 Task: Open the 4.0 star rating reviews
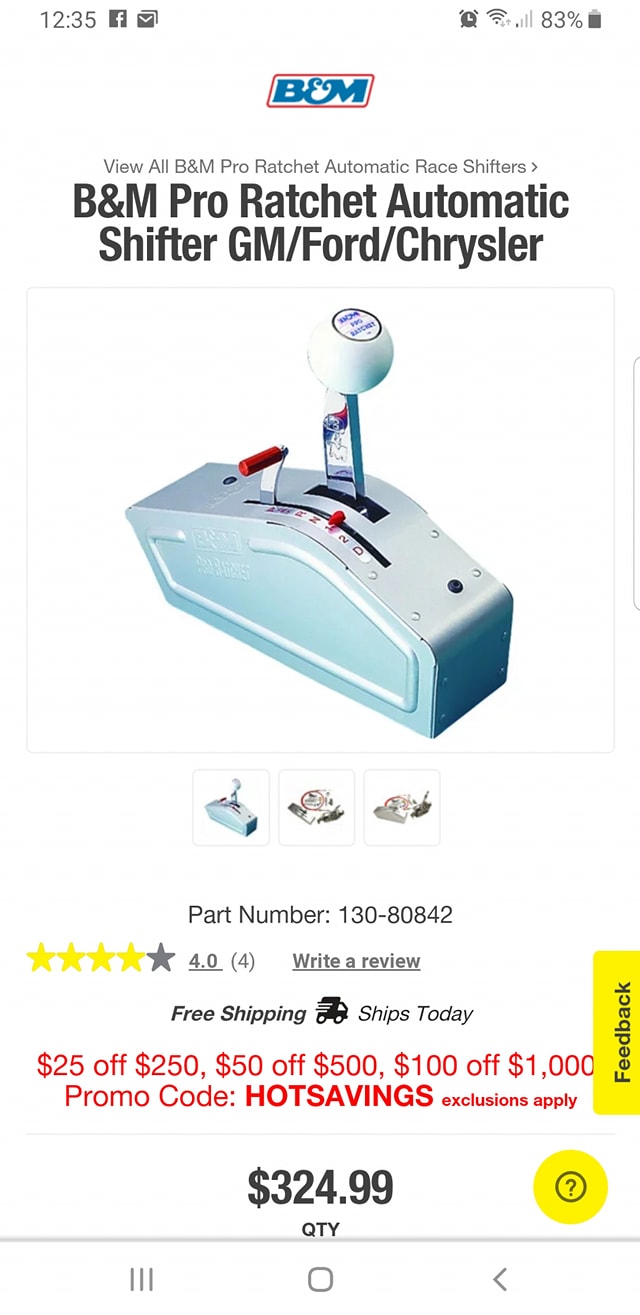tap(204, 961)
